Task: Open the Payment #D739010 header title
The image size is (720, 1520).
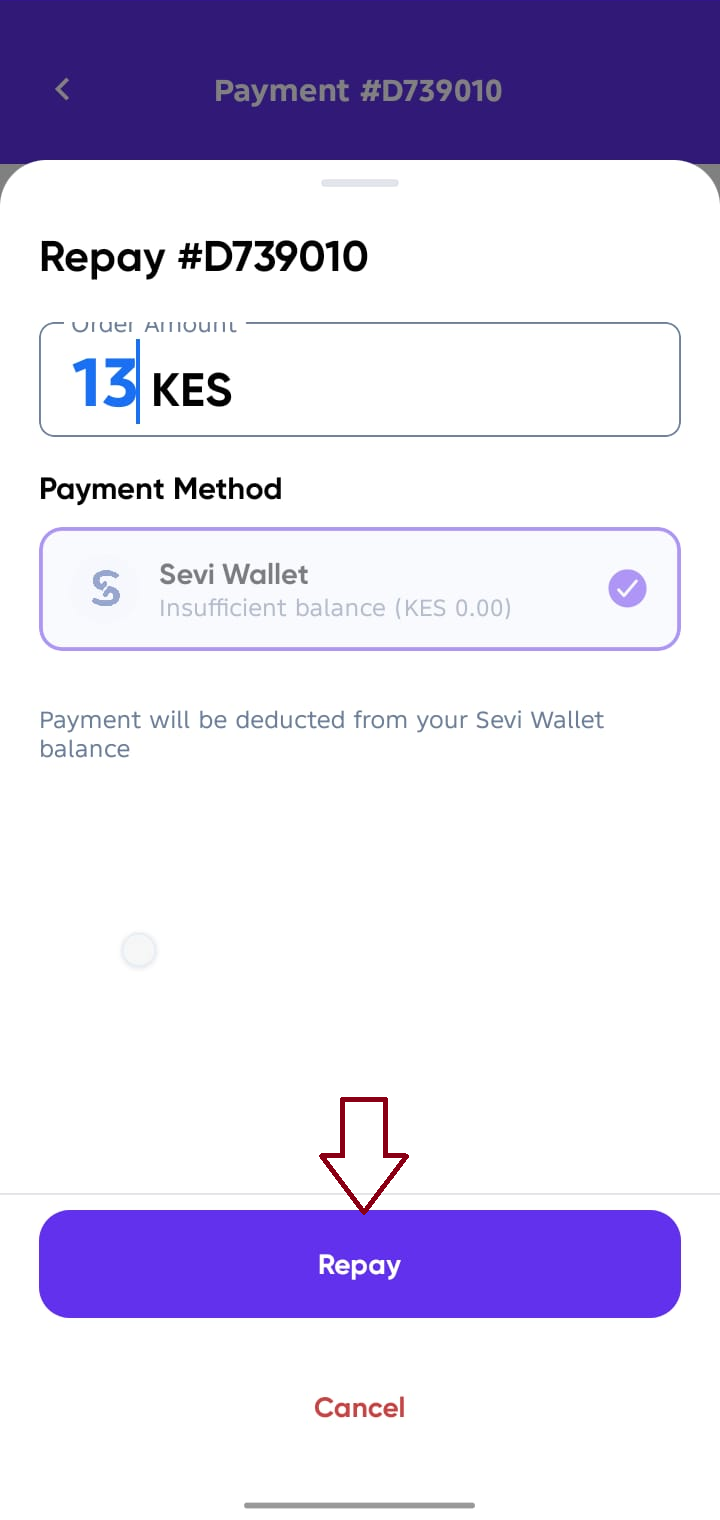Action: 358,90
